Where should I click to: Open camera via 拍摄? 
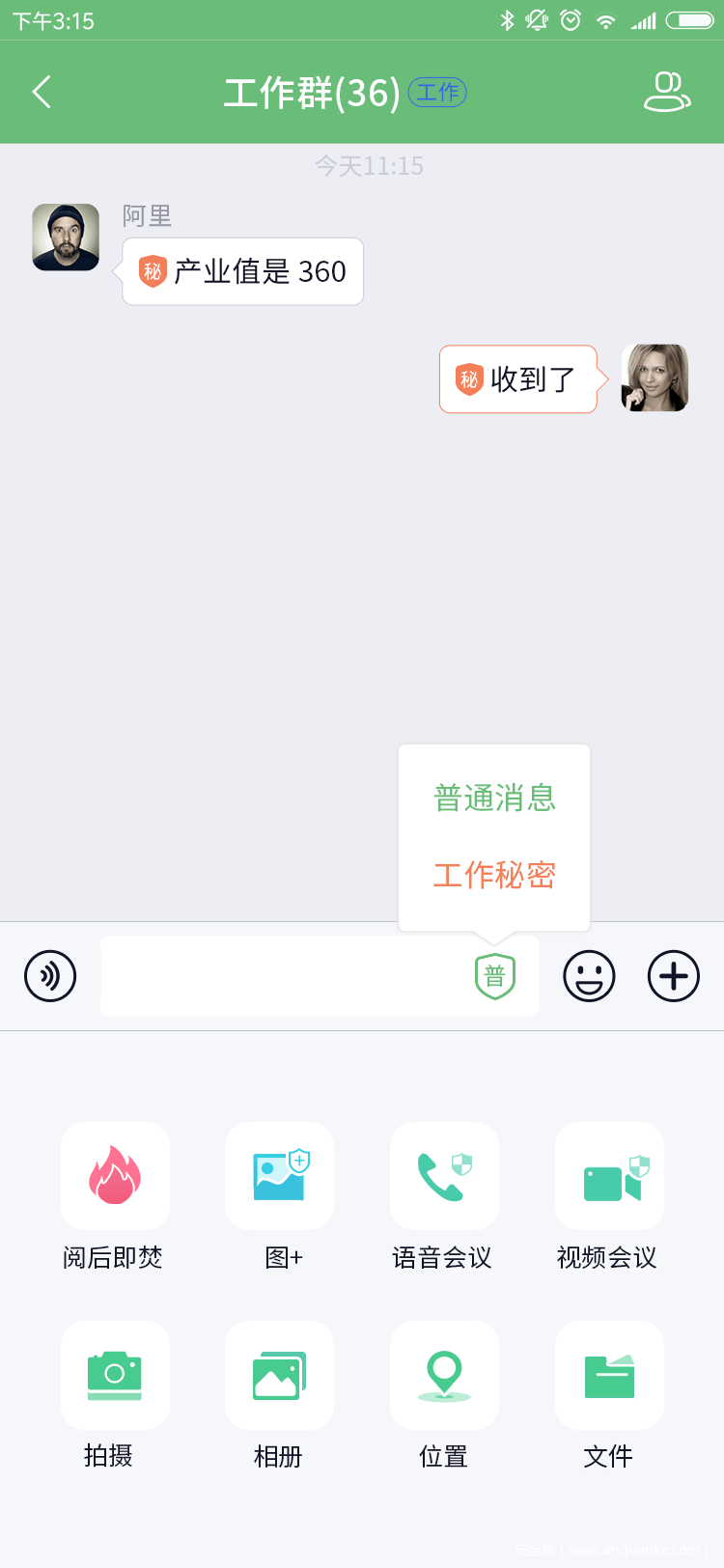pyautogui.click(x=115, y=1375)
